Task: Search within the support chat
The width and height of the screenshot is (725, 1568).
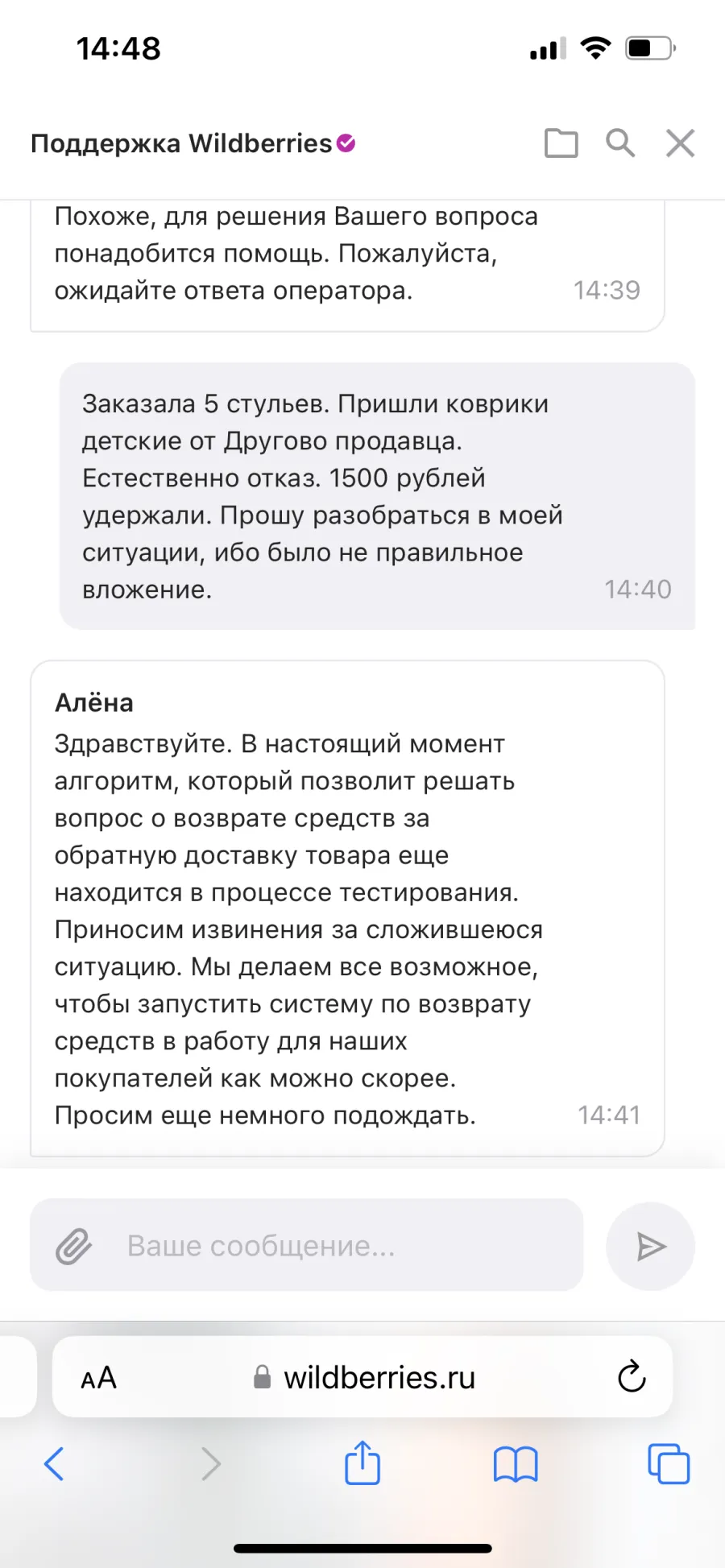Action: [x=620, y=143]
